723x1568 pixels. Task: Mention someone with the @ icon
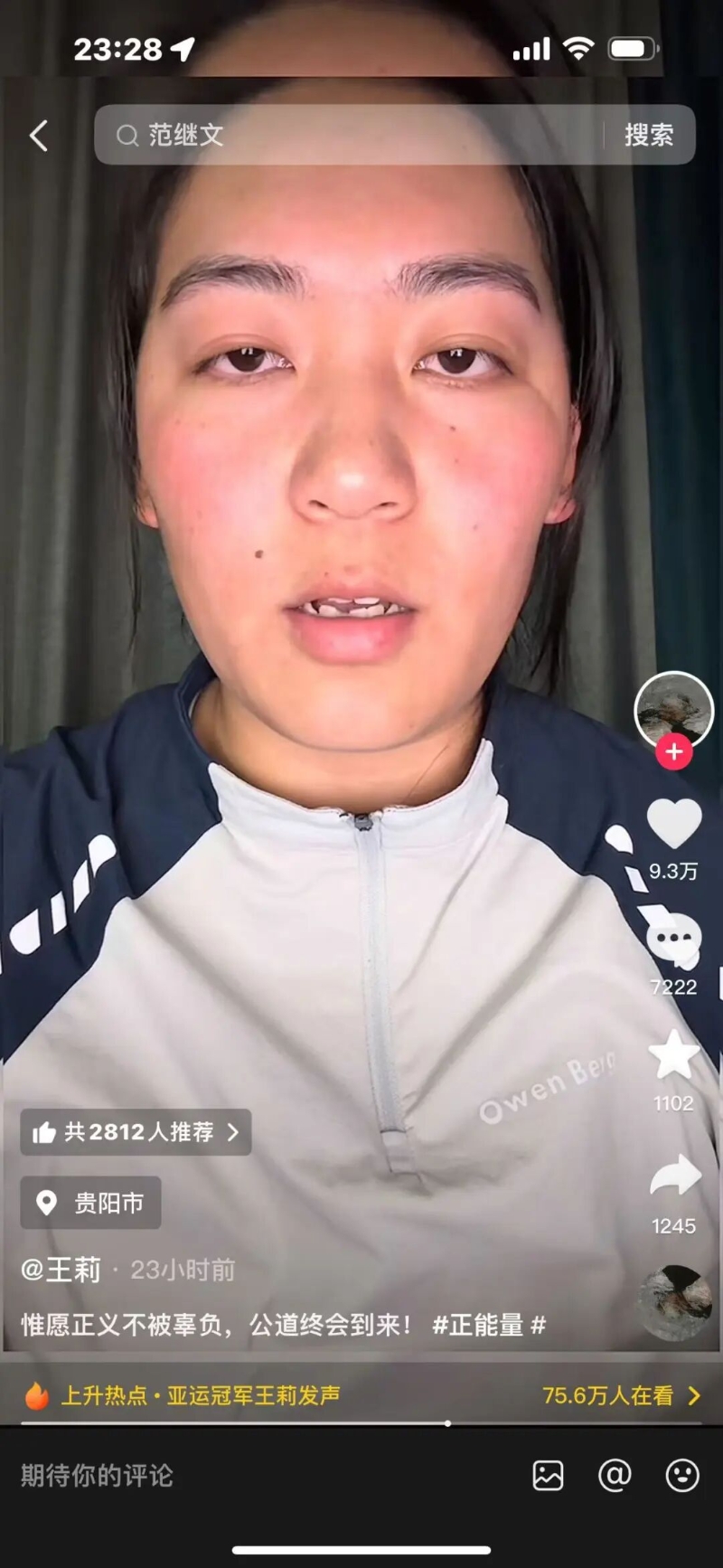[615, 1476]
